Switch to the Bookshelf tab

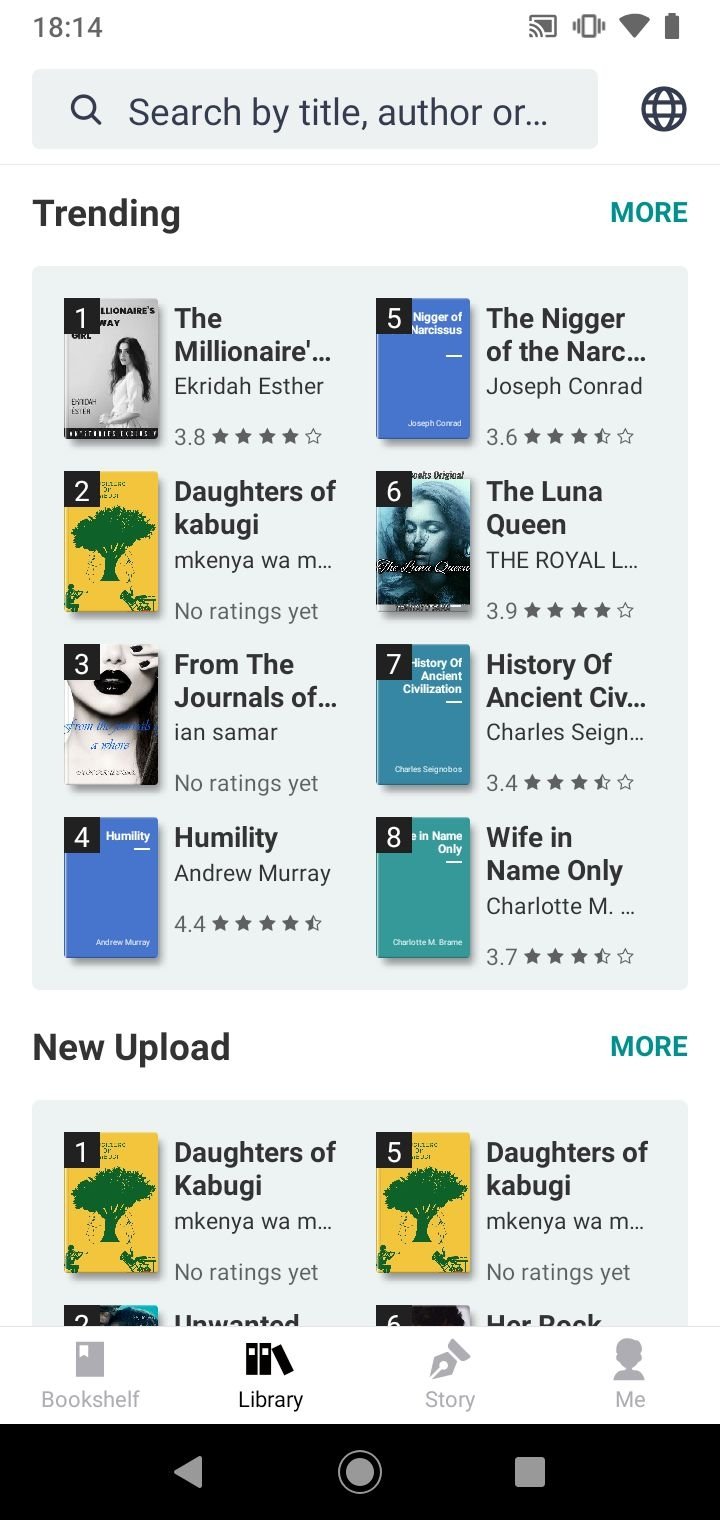coord(90,1376)
